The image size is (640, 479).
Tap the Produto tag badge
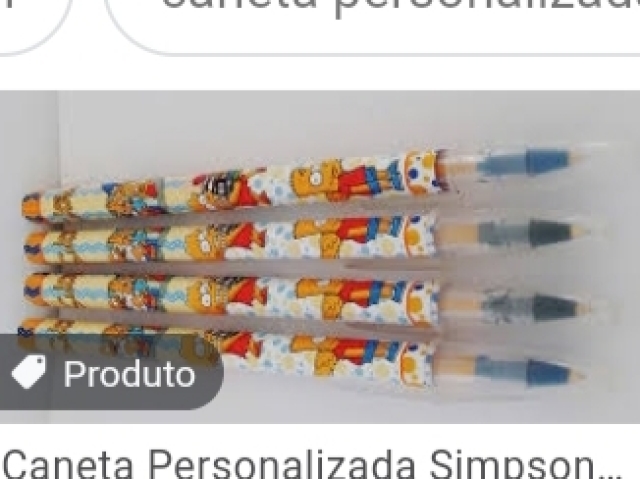[x=110, y=374]
